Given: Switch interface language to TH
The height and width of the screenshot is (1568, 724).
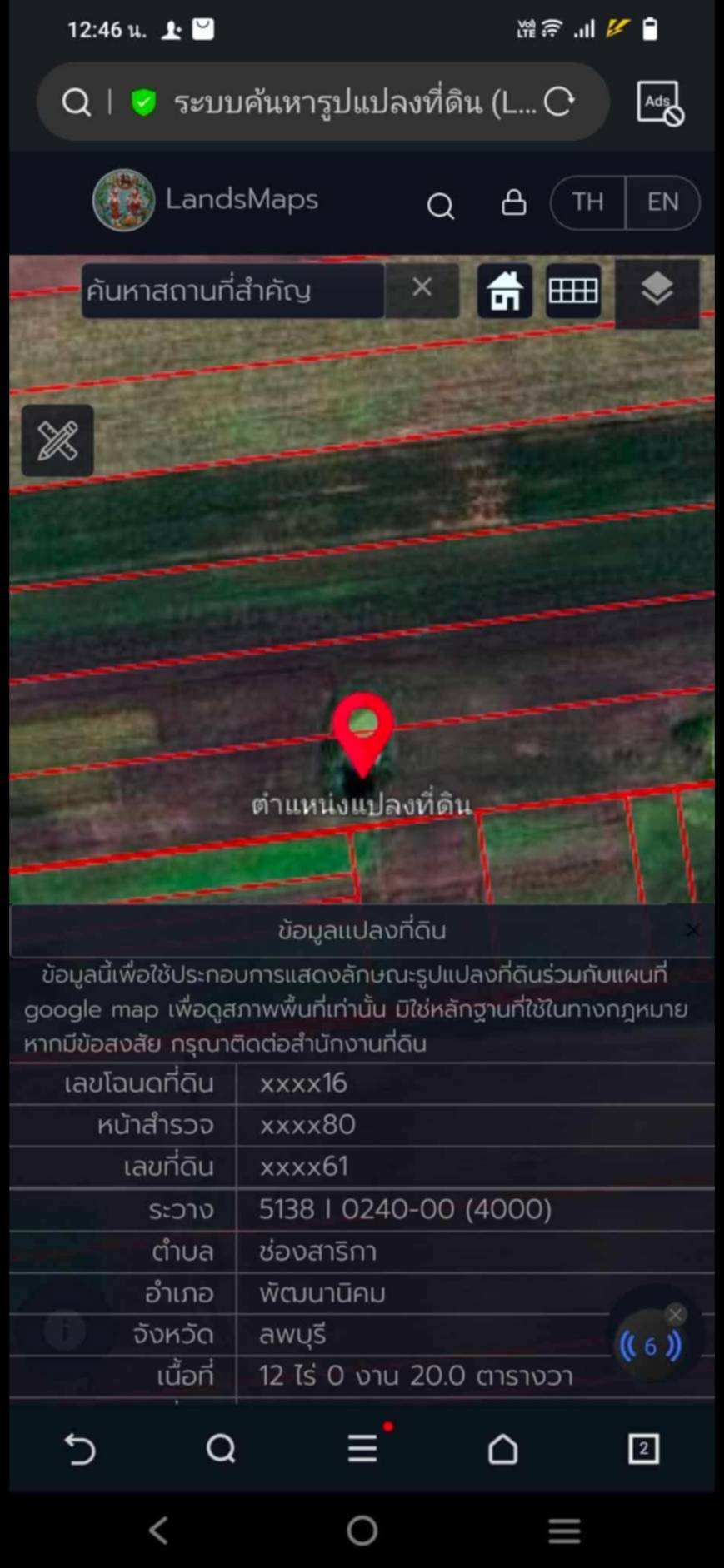Looking at the screenshot, I should (587, 202).
